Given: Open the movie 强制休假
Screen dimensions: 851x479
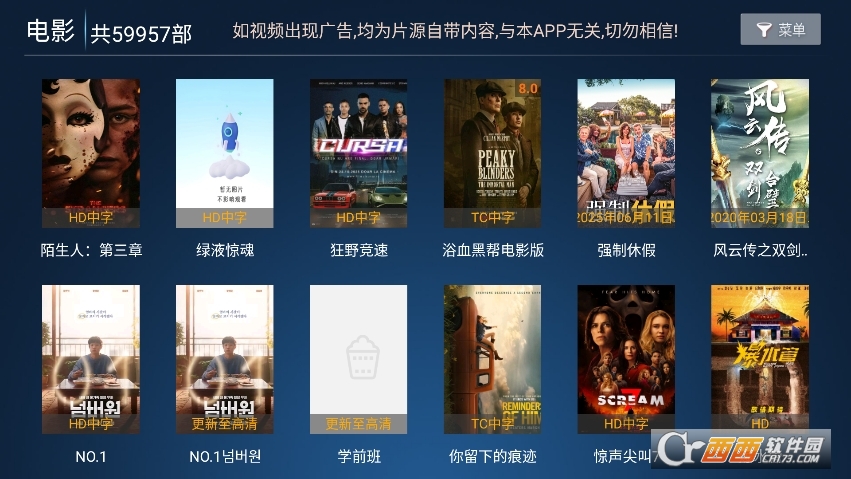Looking at the screenshot, I should [626, 154].
